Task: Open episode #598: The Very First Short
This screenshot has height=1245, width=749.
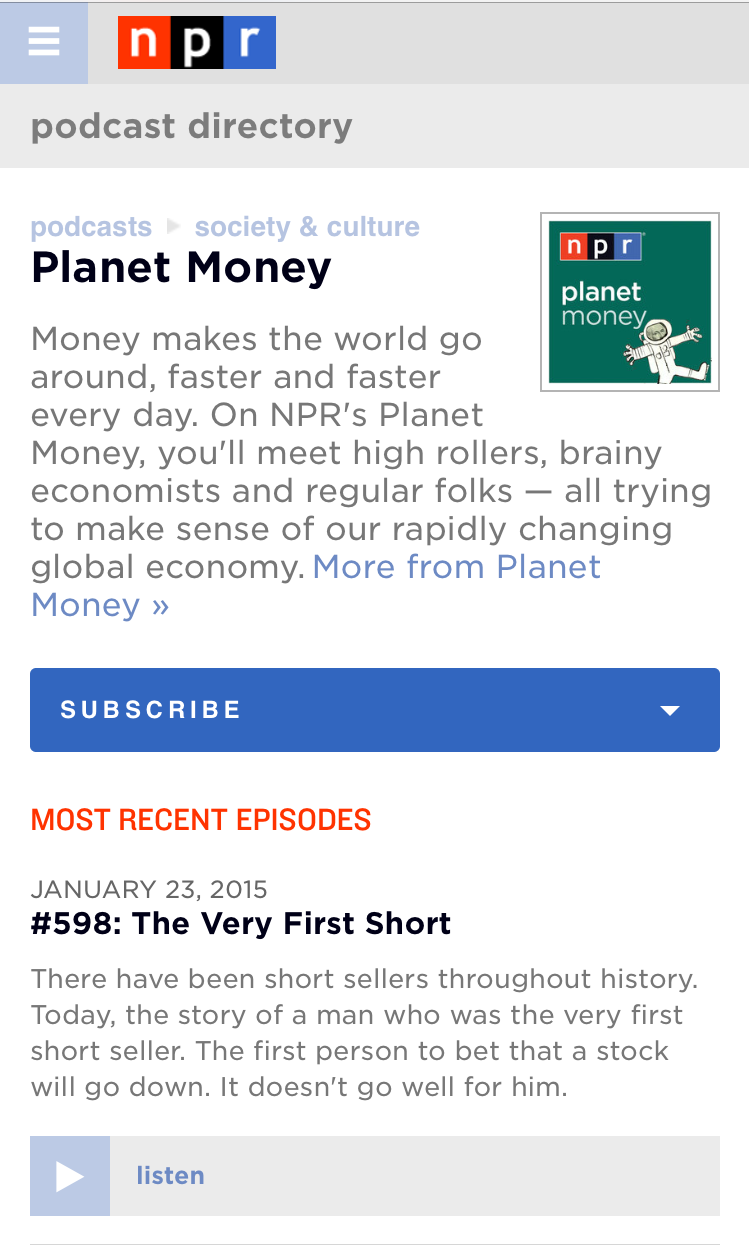Action: [241, 923]
